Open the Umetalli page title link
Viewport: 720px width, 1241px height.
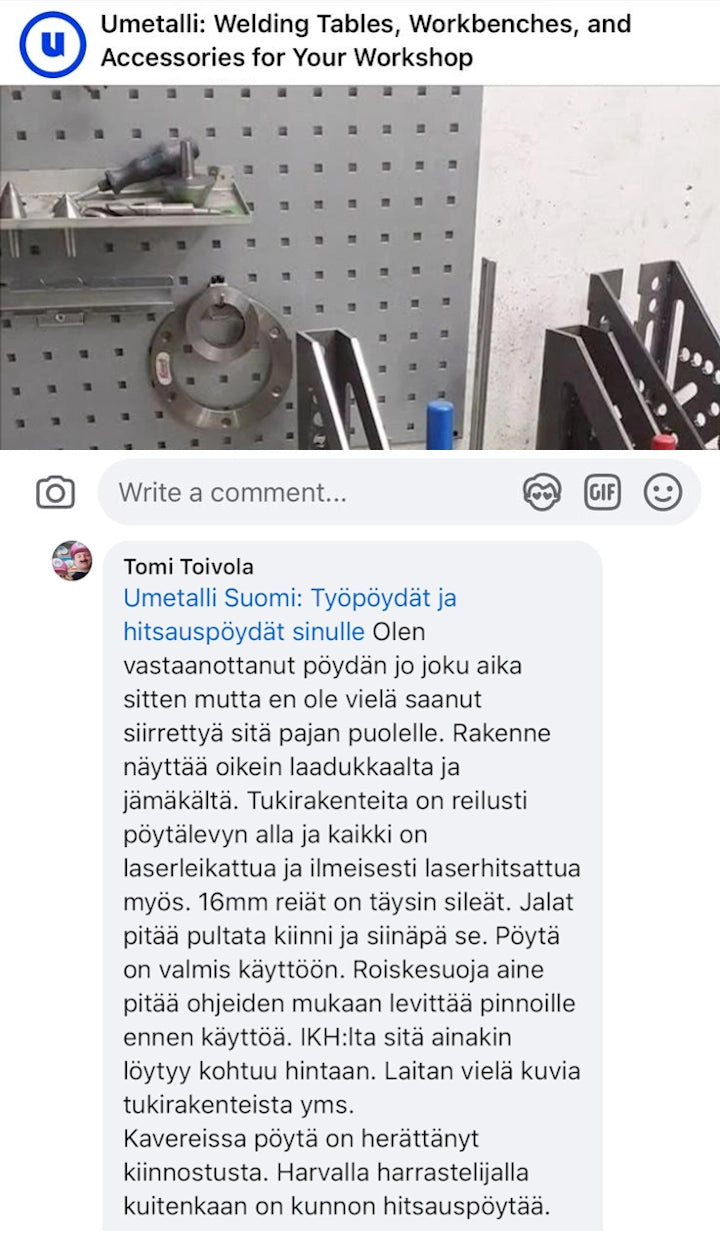tap(365, 40)
